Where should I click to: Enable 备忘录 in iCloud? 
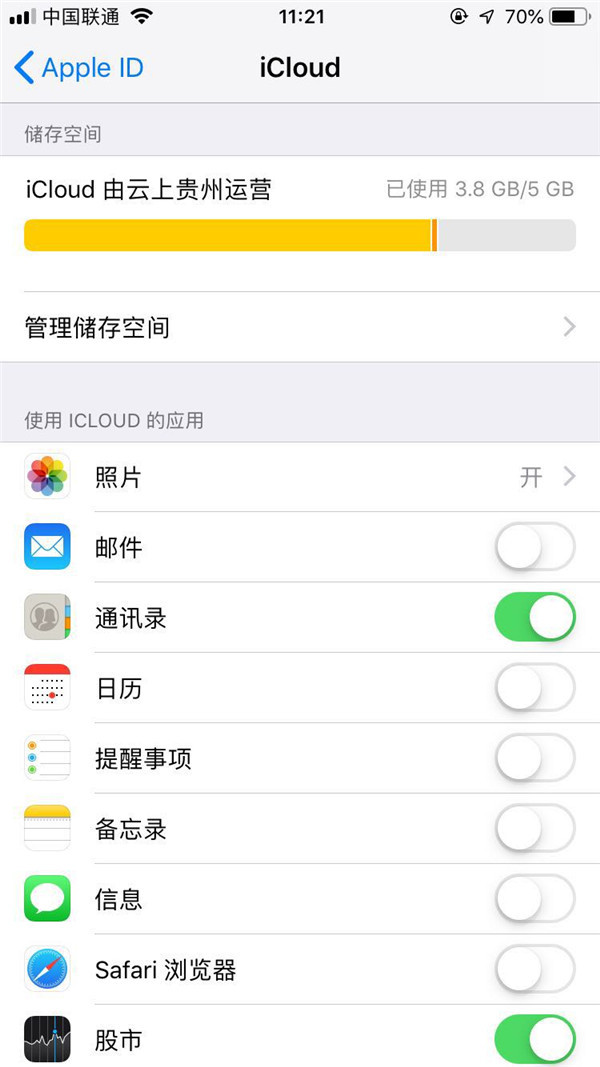coord(535,829)
